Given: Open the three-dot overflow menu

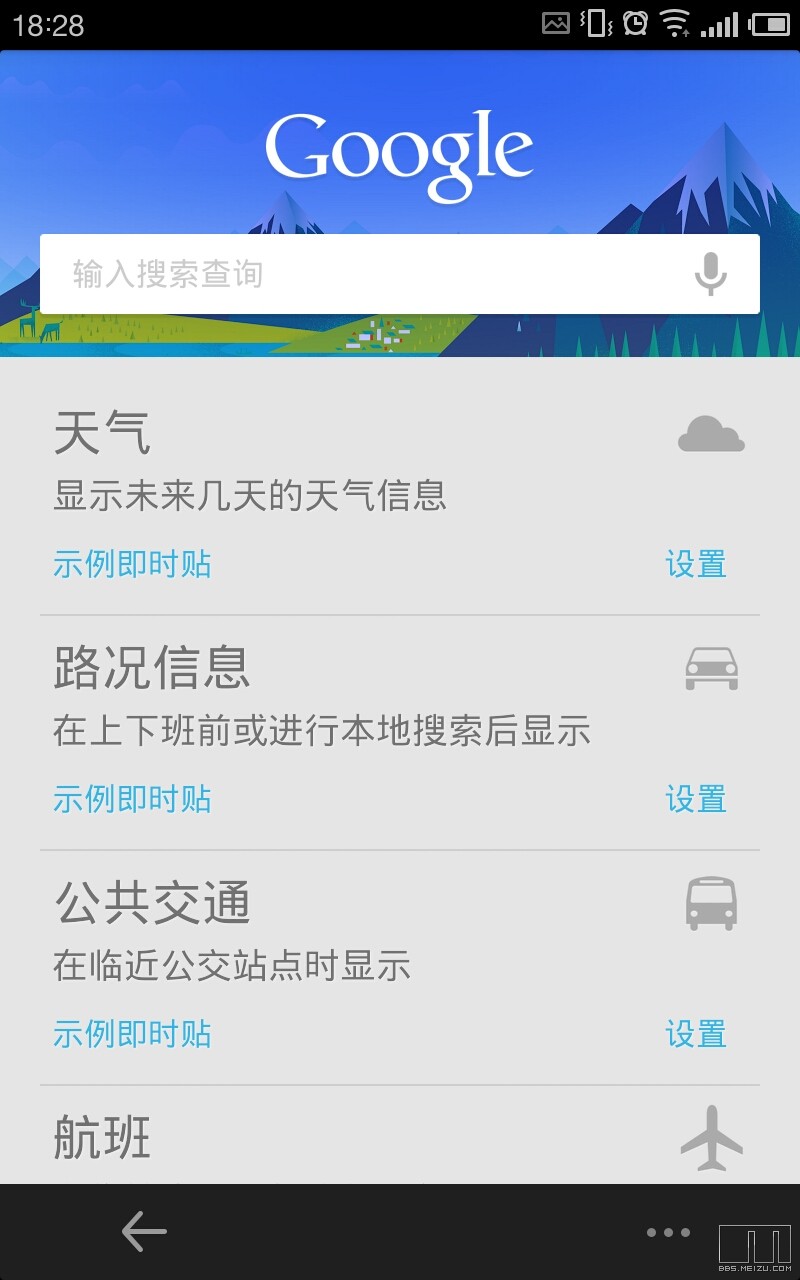Looking at the screenshot, I should (668, 1233).
